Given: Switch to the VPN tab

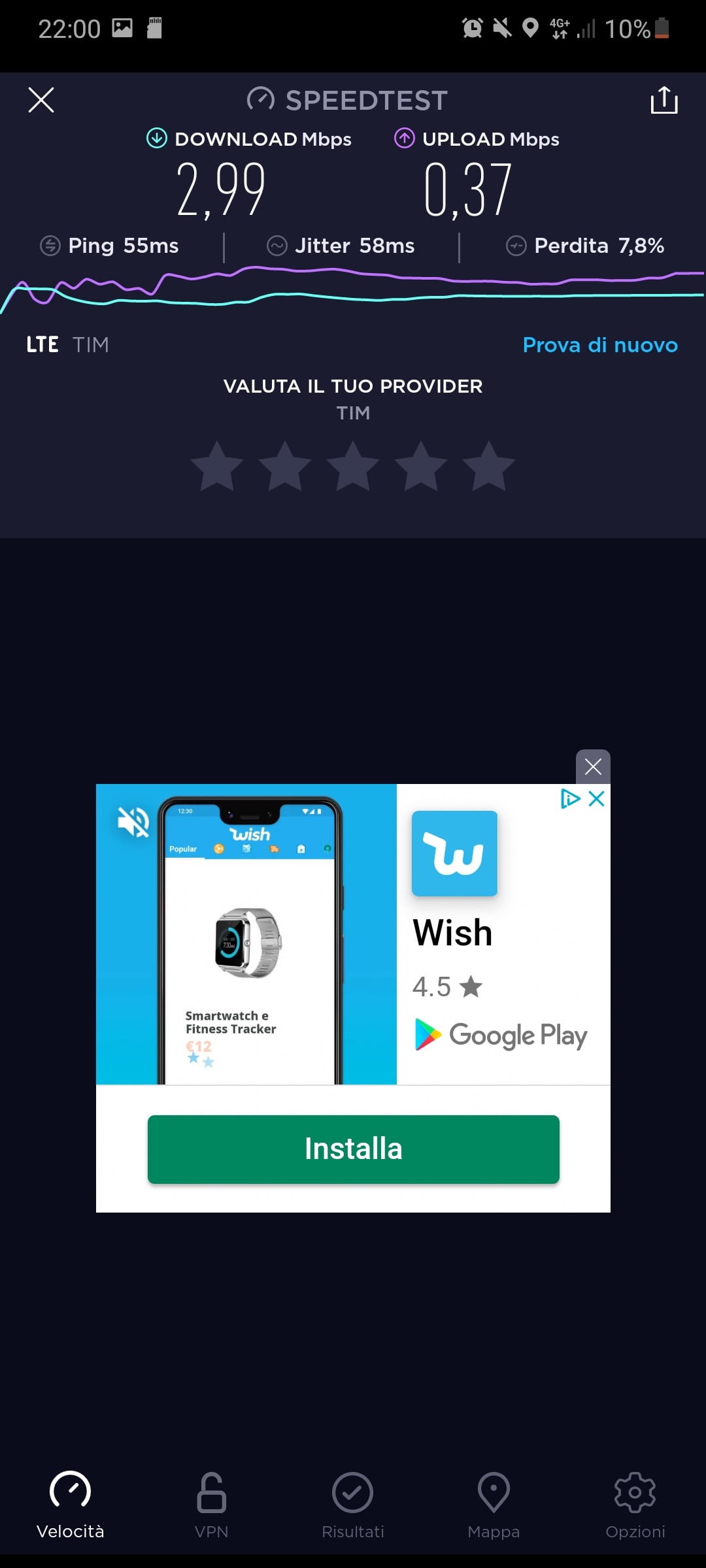Looking at the screenshot, I should (211, 1503).
